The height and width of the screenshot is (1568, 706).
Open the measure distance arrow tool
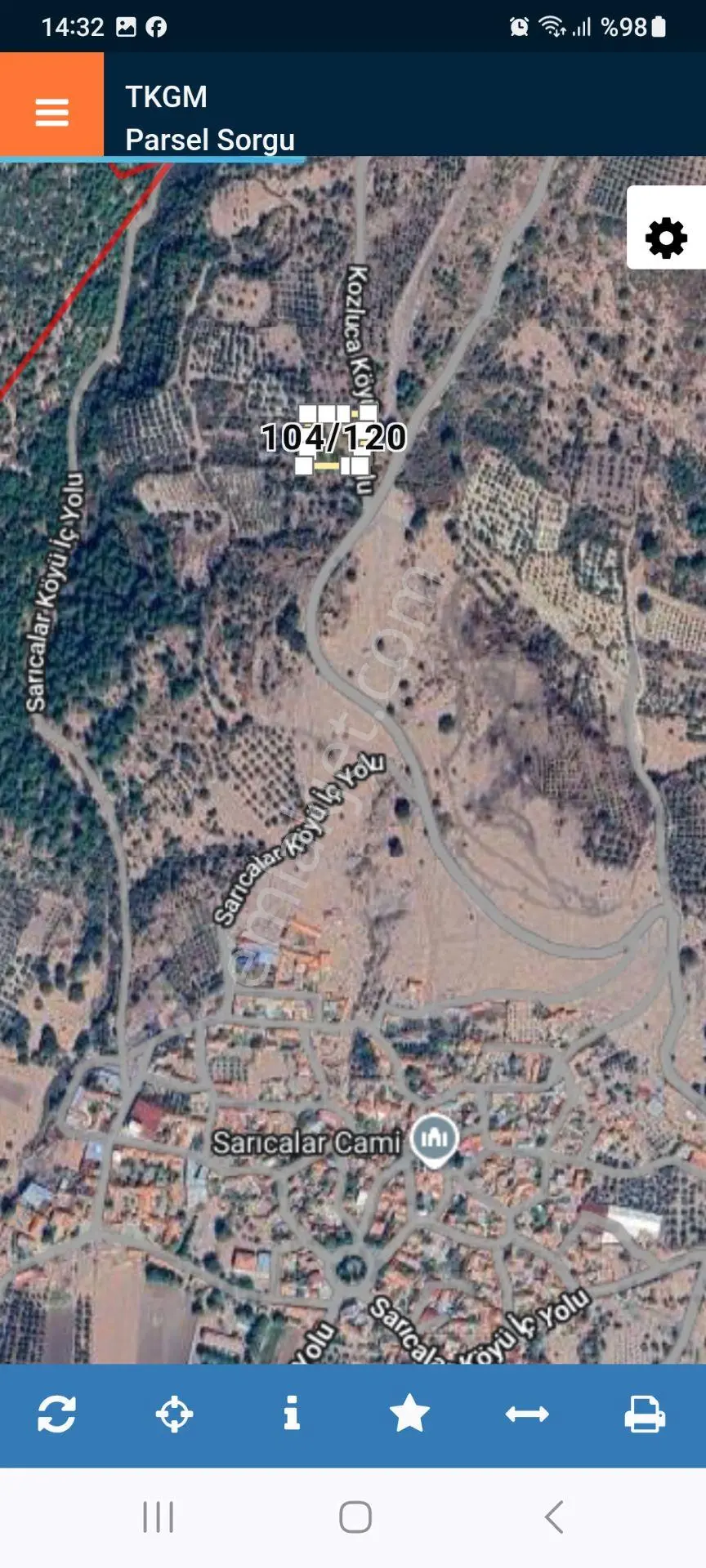(x=527, y=1414)
